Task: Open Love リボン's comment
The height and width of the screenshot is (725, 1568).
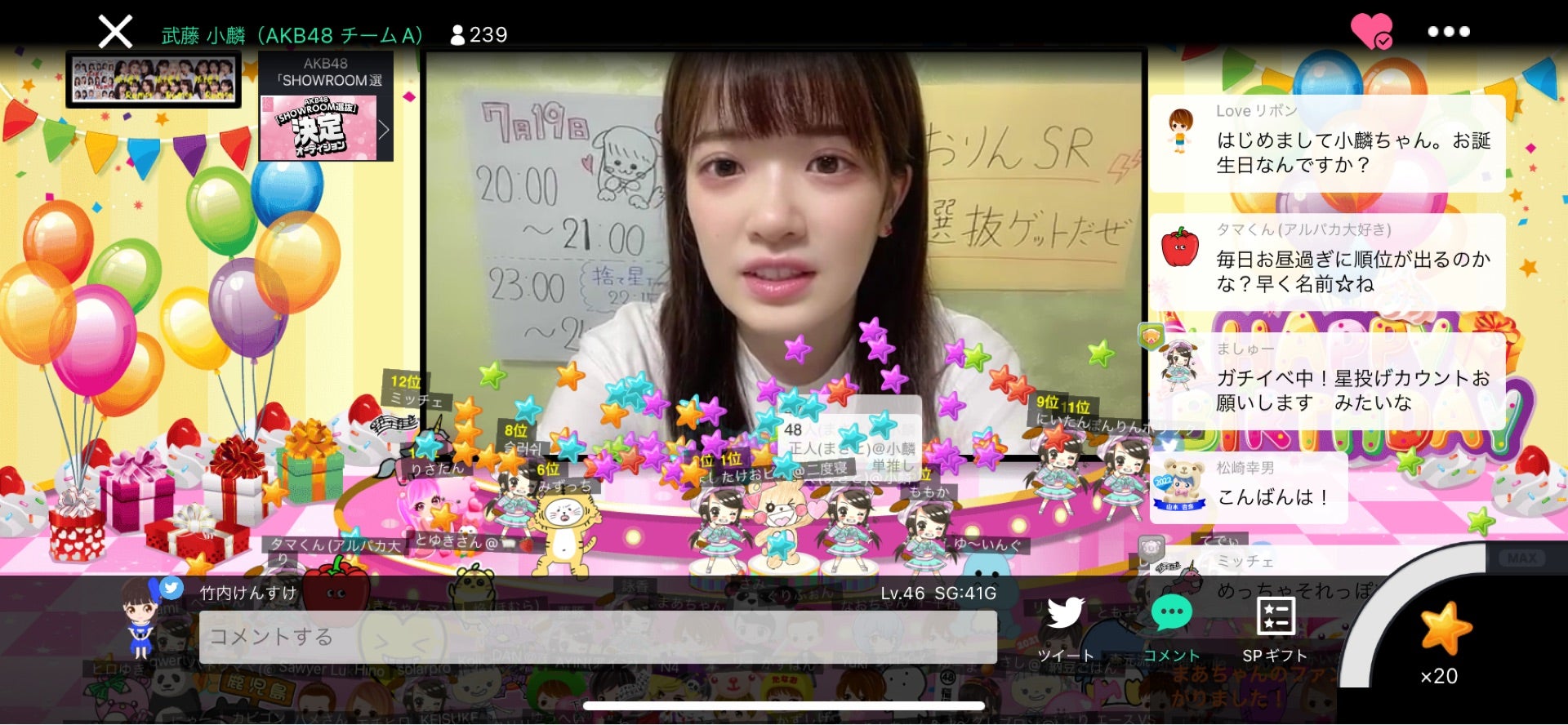Action: [x=1327, y=143]
